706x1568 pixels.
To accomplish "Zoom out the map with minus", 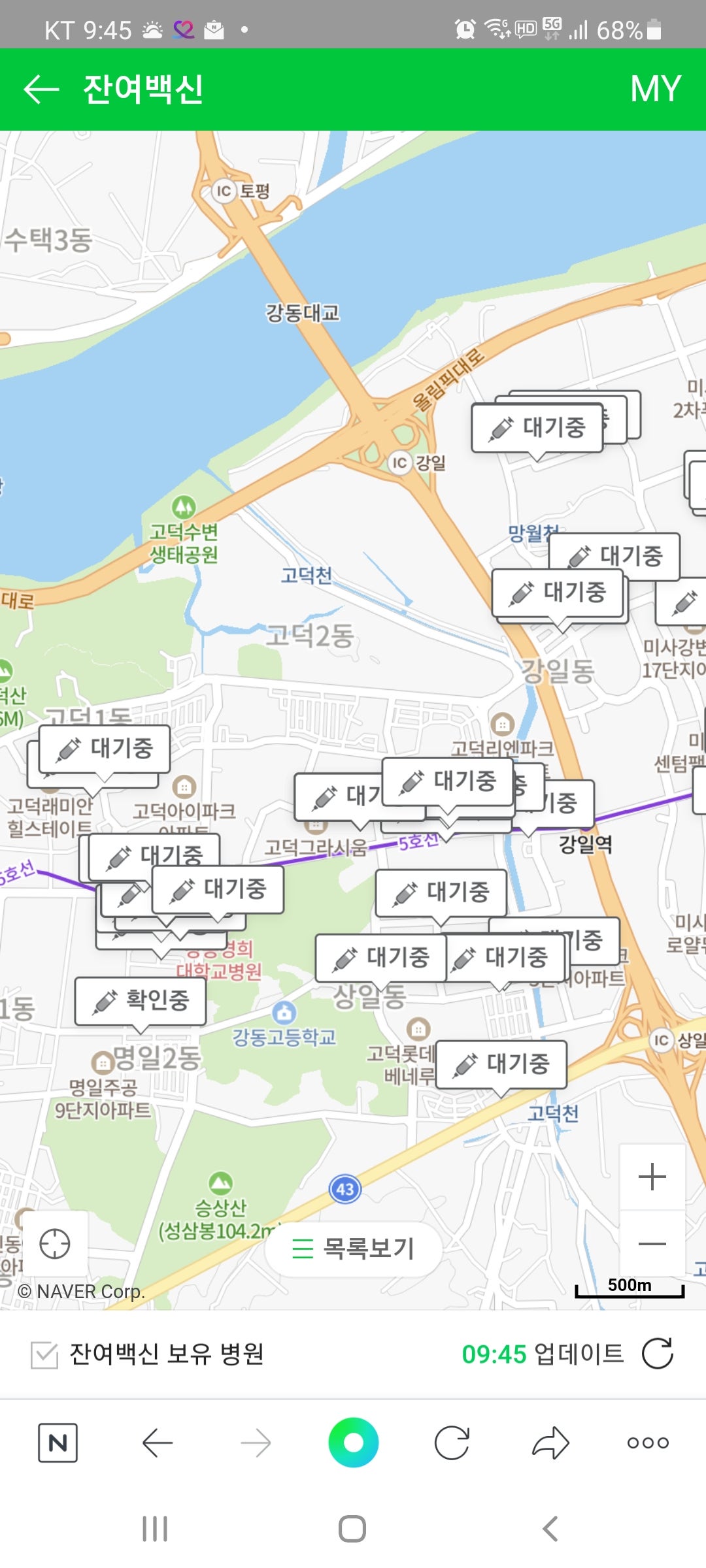I will (x=652, y=1243).
